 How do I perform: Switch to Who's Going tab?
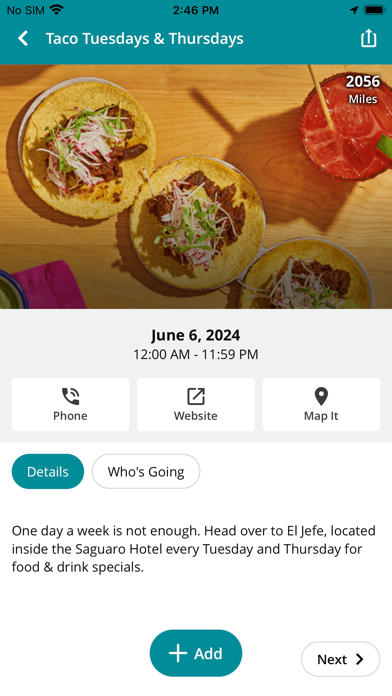coord(146,471)
